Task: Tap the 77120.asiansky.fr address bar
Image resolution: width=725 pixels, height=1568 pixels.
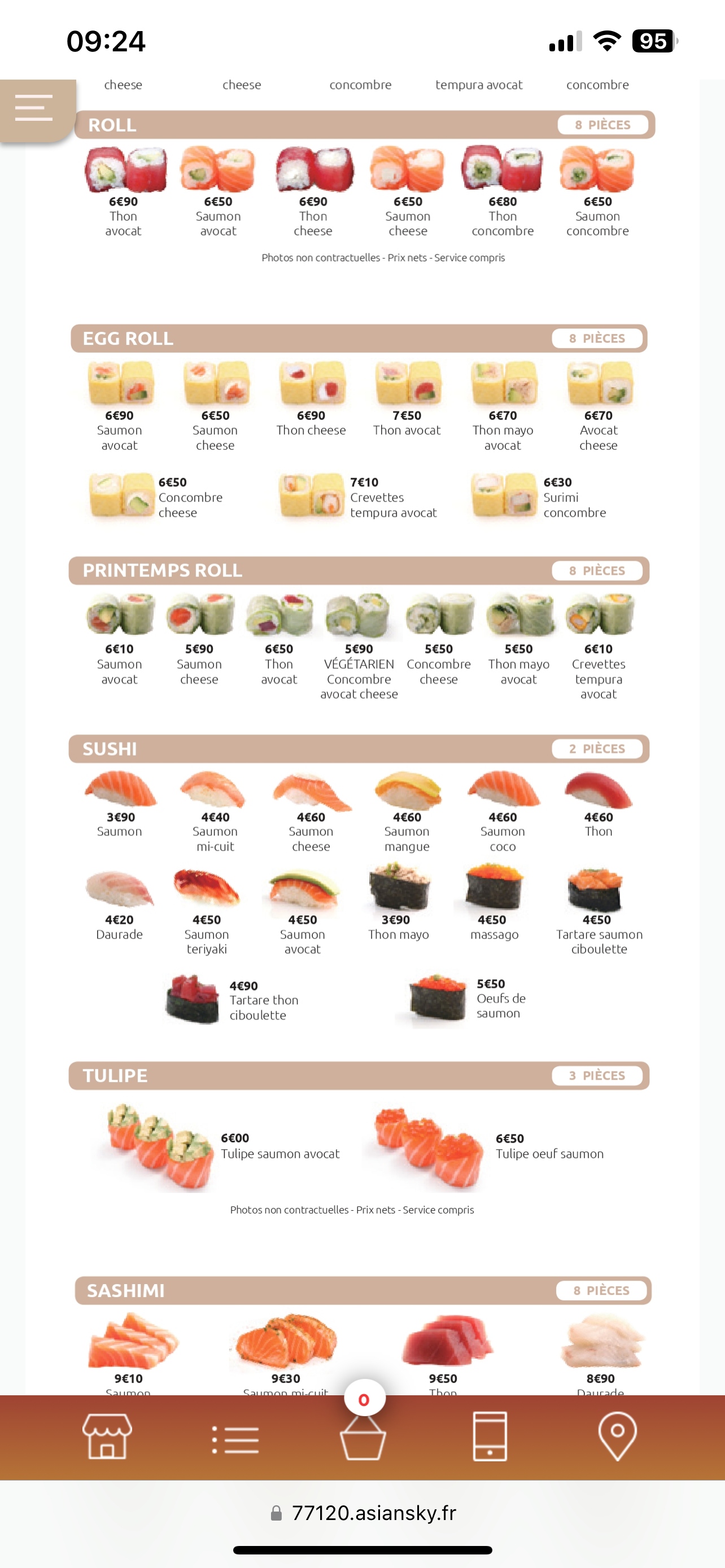Action: point(363,1513)
